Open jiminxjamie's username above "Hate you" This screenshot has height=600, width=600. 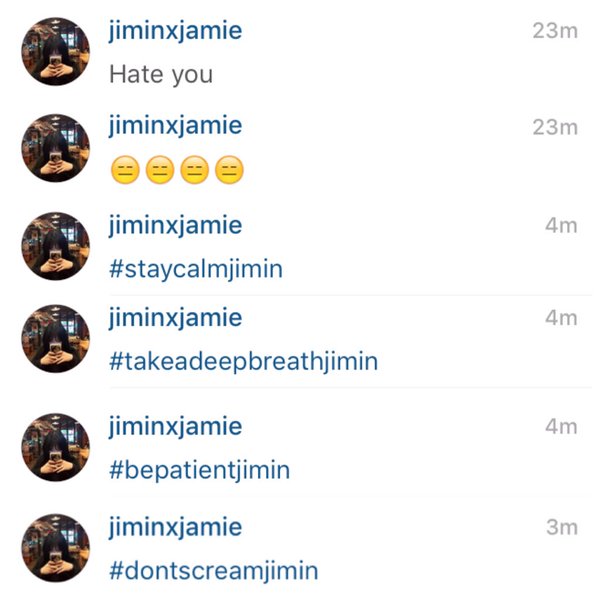click(175, 31)
